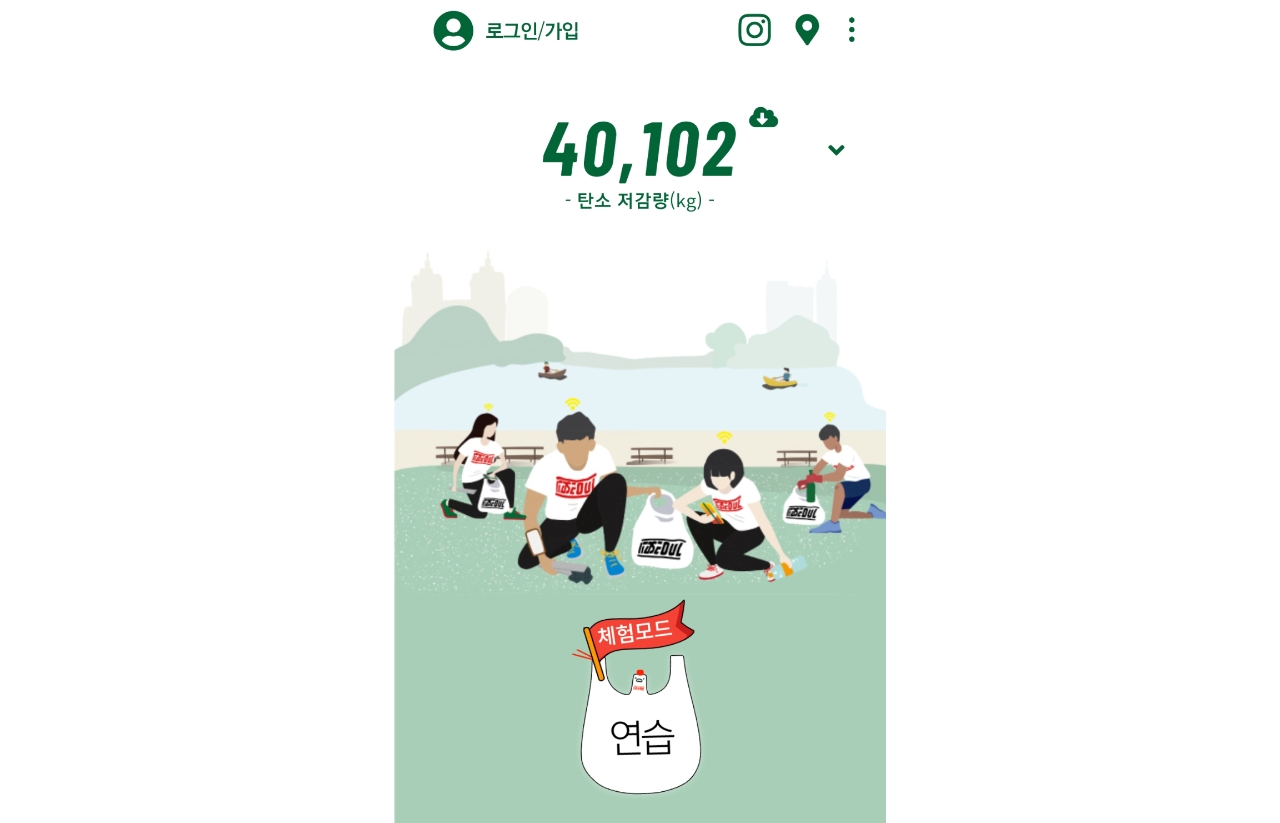
Task: Open the overflow menu
Action: click(x=851, y=30)
